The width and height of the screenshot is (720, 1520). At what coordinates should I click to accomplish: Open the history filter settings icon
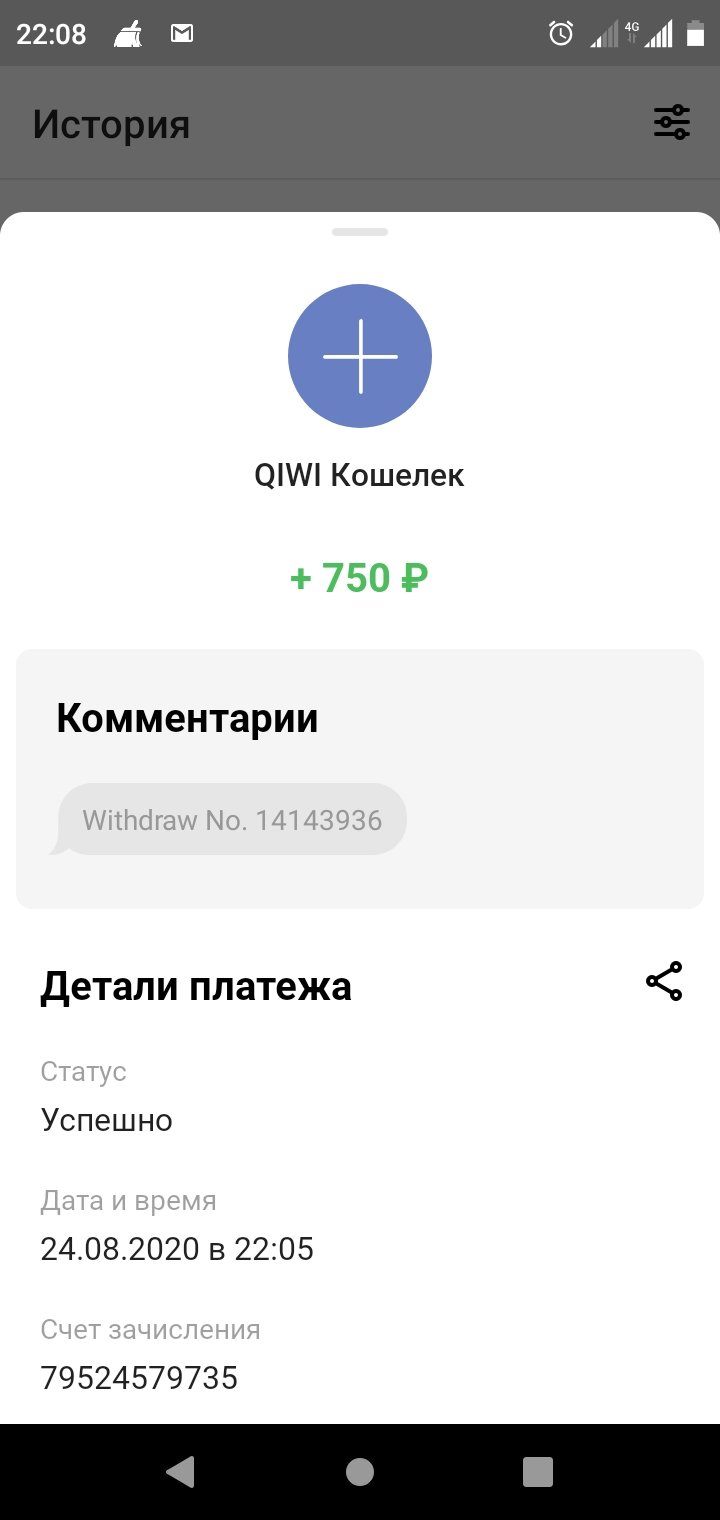click(x=672, y=122)
